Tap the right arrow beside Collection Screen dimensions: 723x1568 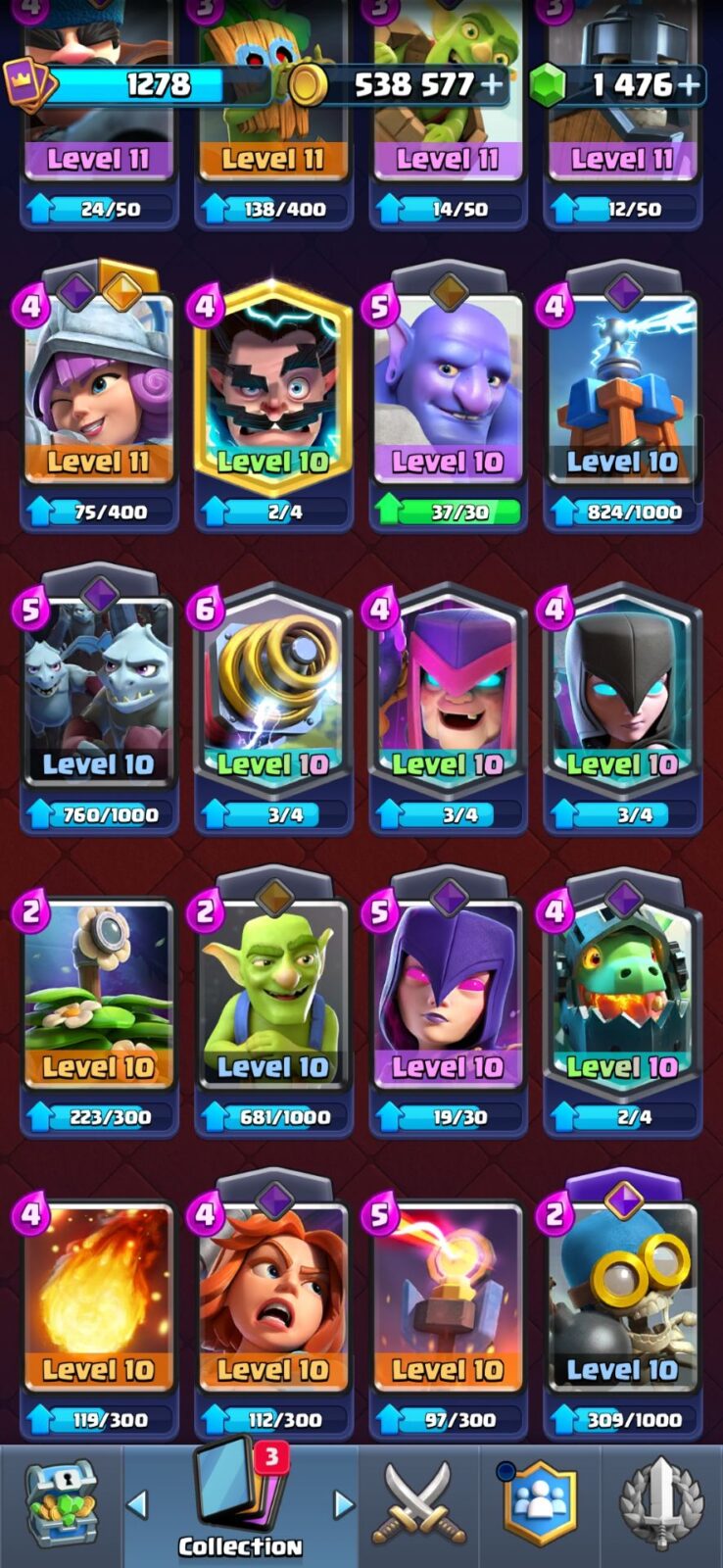click(342, 1503)
